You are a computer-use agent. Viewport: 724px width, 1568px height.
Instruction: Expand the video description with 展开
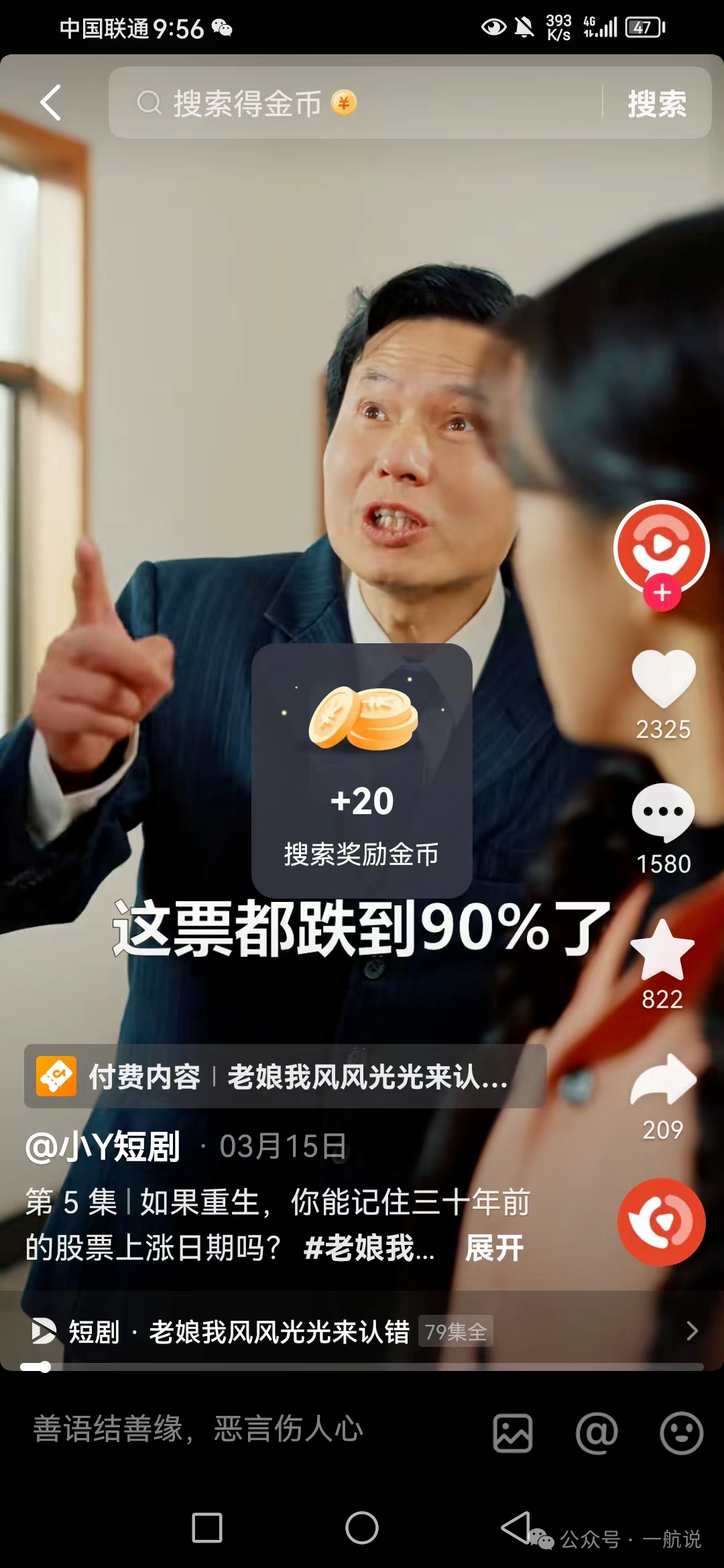(494, 1245)
